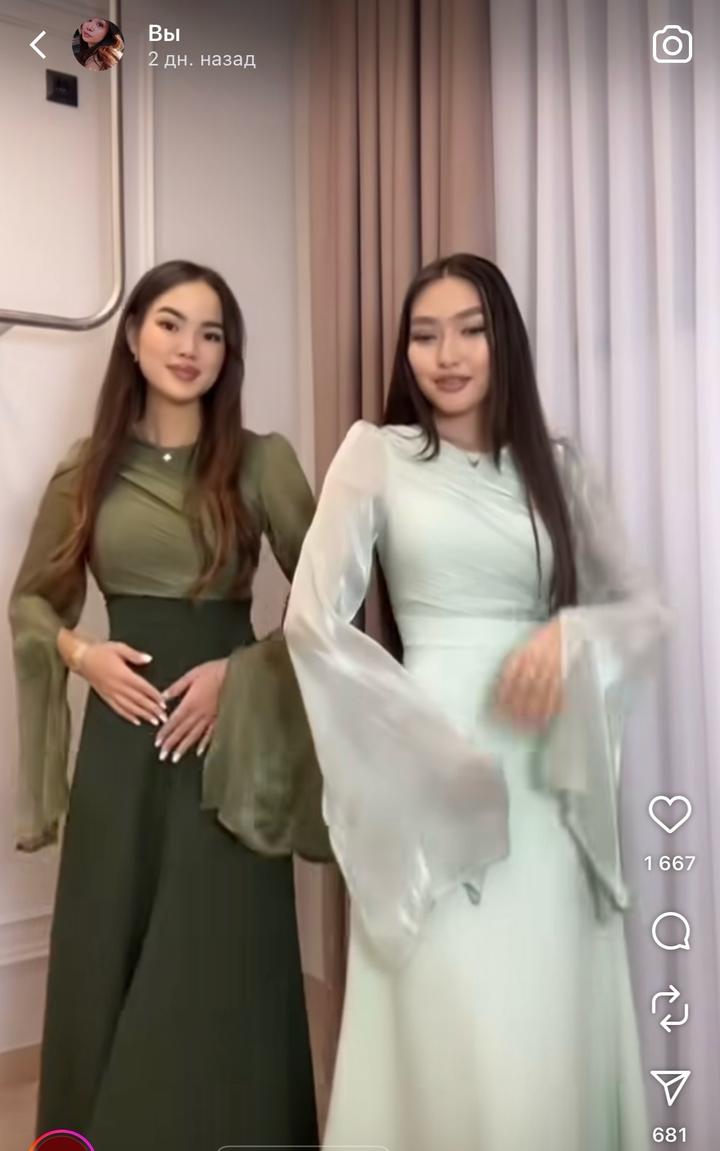Open the camera icon
This screenshot has width=720, height=1151.
point(672,45)
